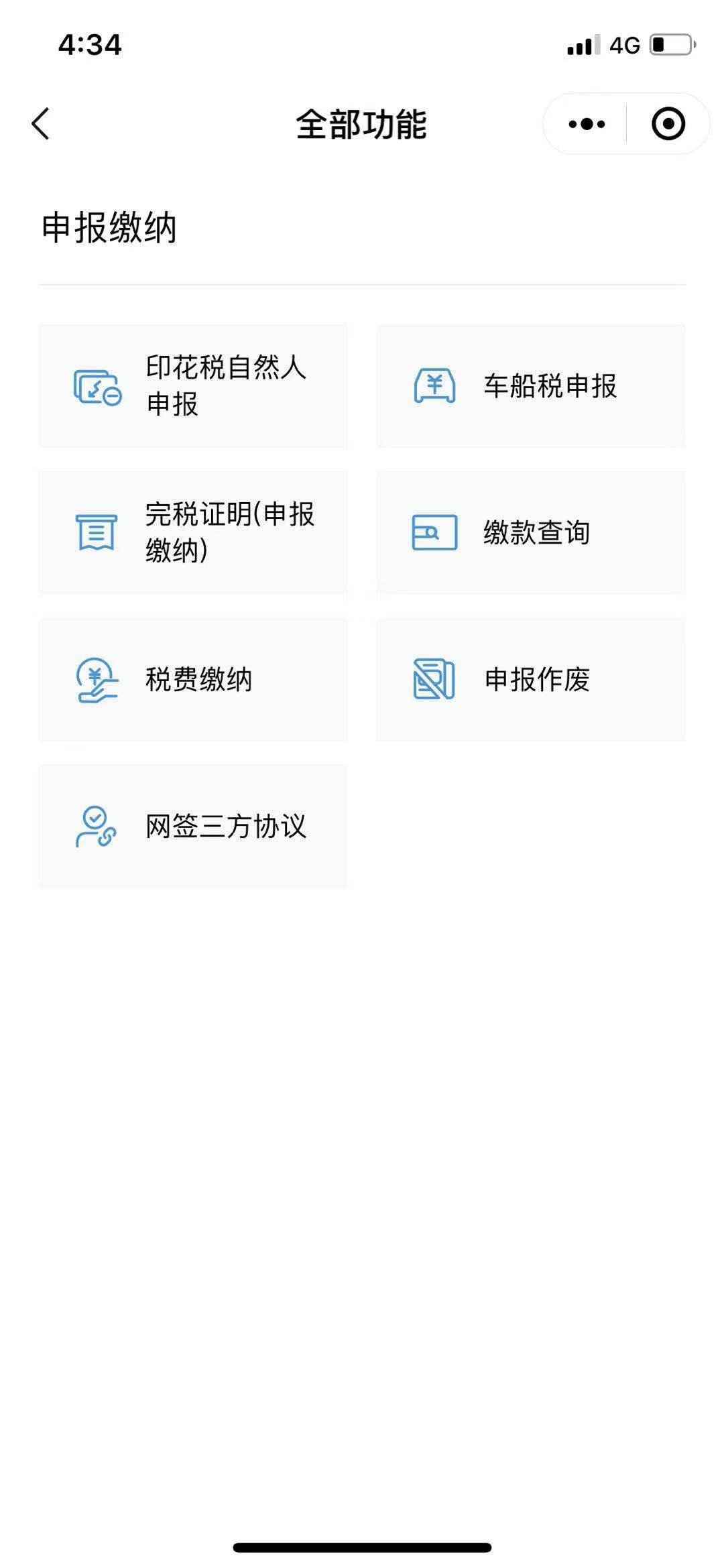The image size is (724, 1568).
Task: Tap 缴款查询 to check payments
Action: 530,533
